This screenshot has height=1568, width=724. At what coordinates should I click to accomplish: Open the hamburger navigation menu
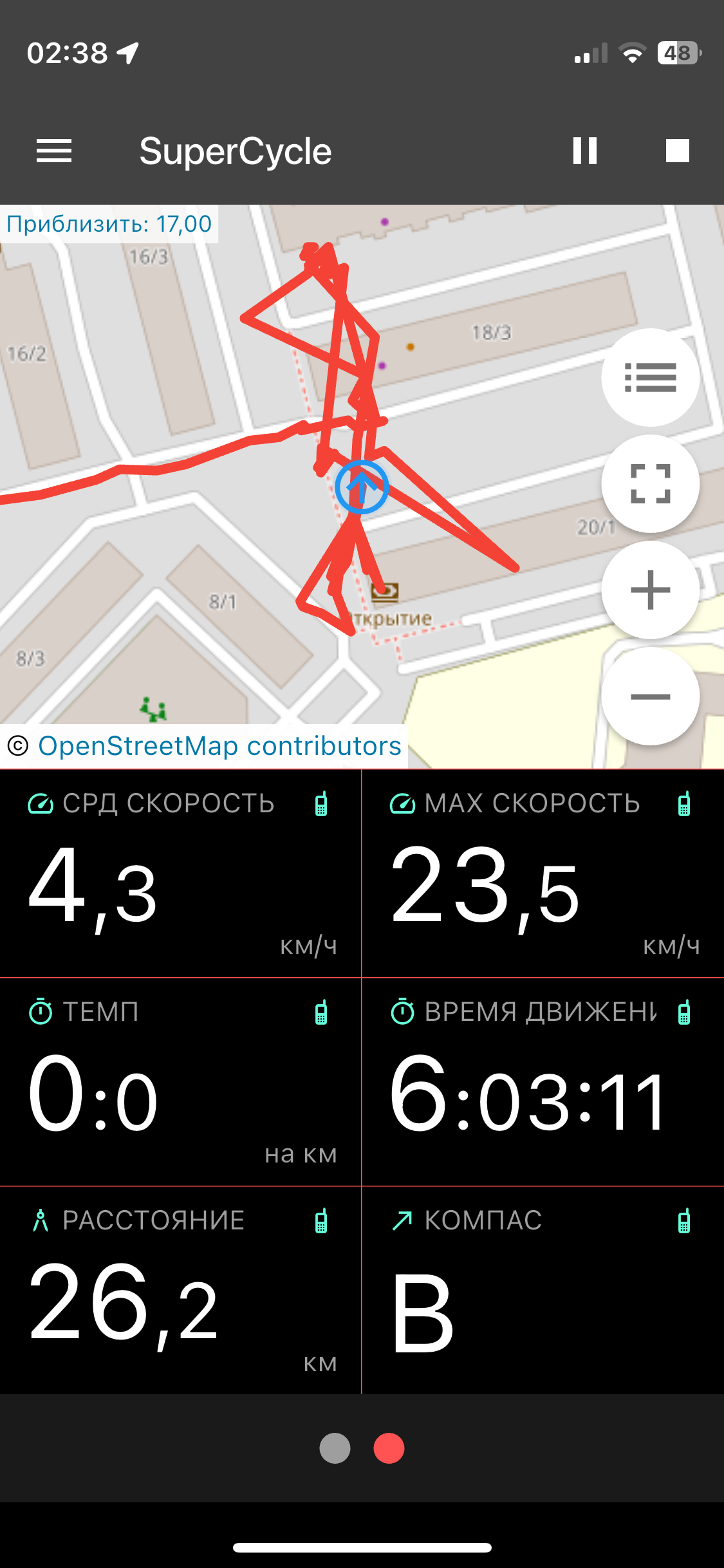coord(54,151)
